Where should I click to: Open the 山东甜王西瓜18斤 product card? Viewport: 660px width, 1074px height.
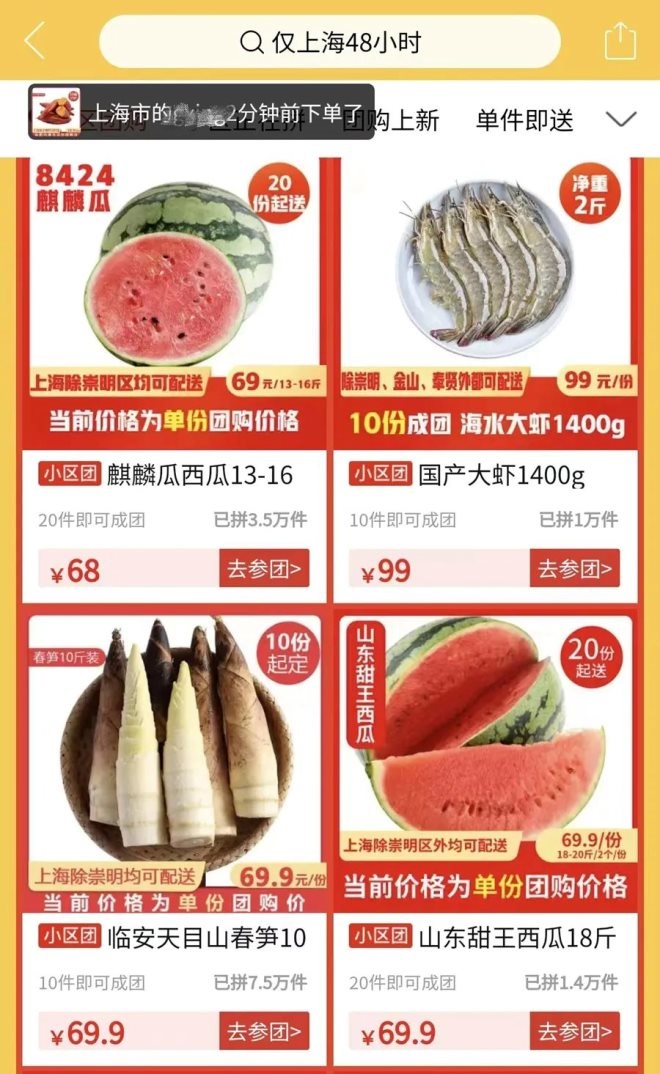486,760
